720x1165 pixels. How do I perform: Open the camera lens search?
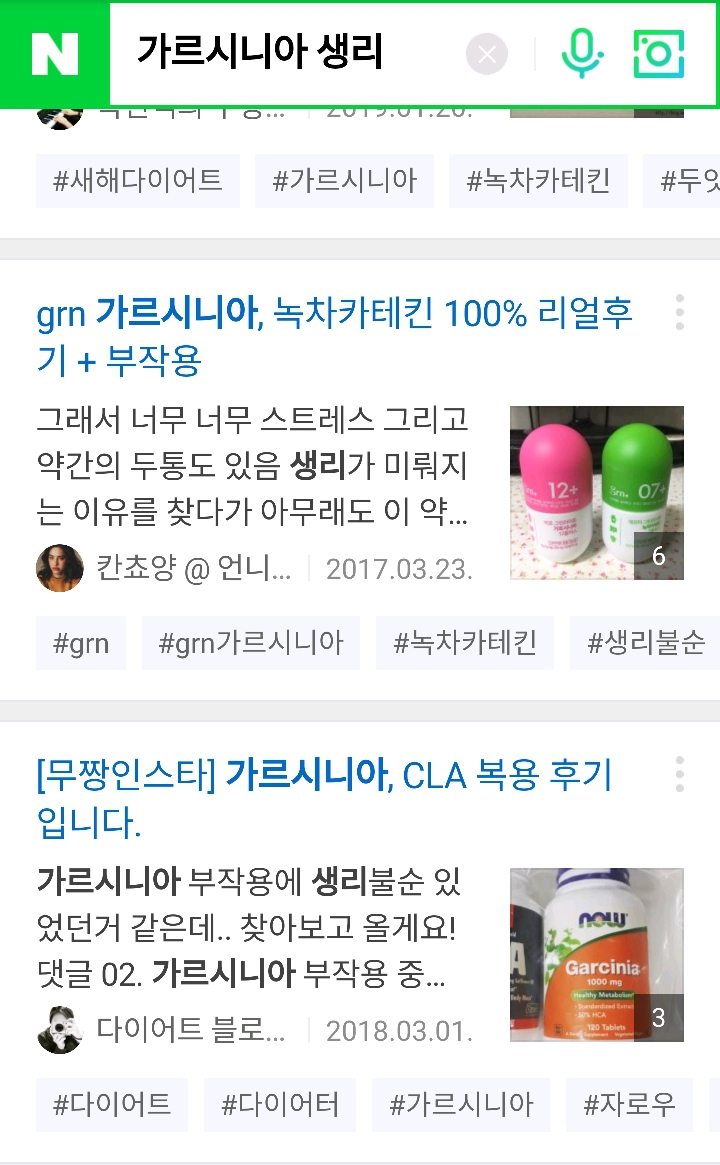pyautogui.click(x=659, y=54)
